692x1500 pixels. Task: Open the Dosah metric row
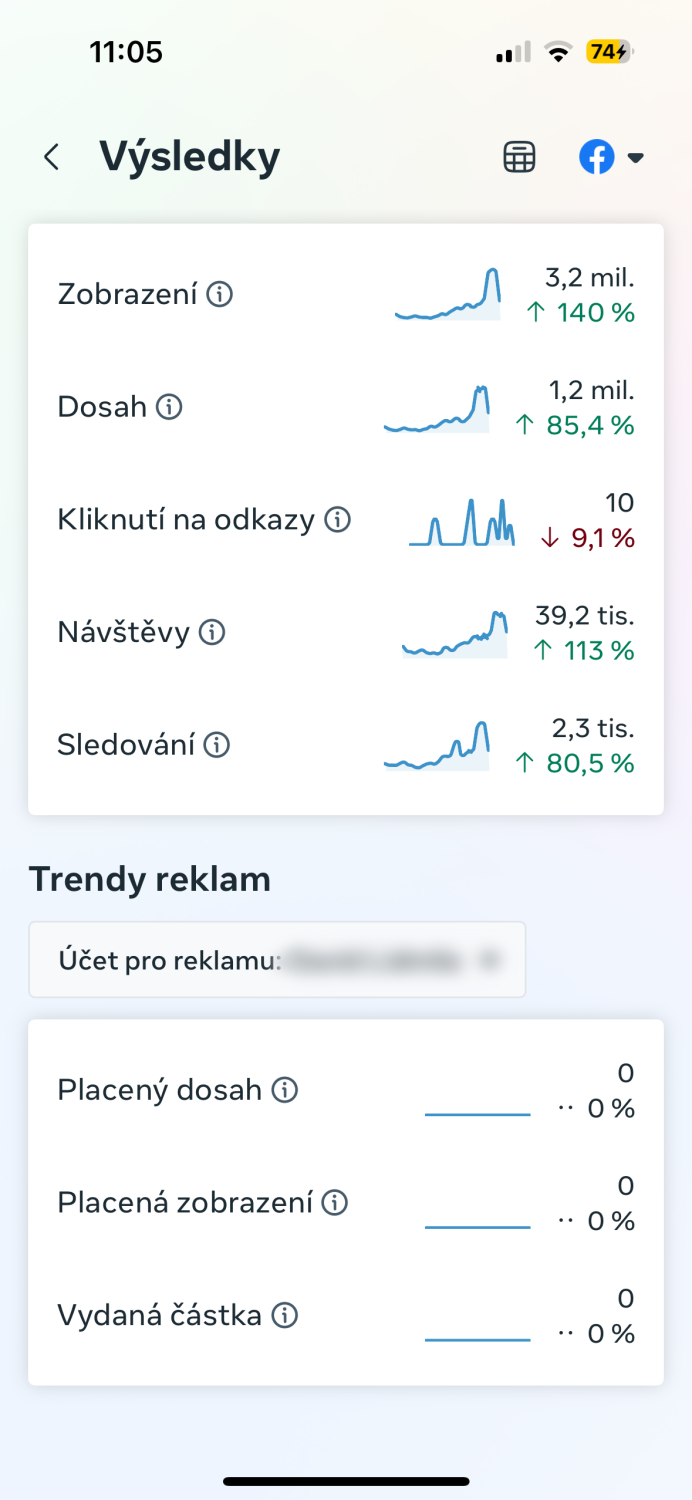(x=346, y=407)
